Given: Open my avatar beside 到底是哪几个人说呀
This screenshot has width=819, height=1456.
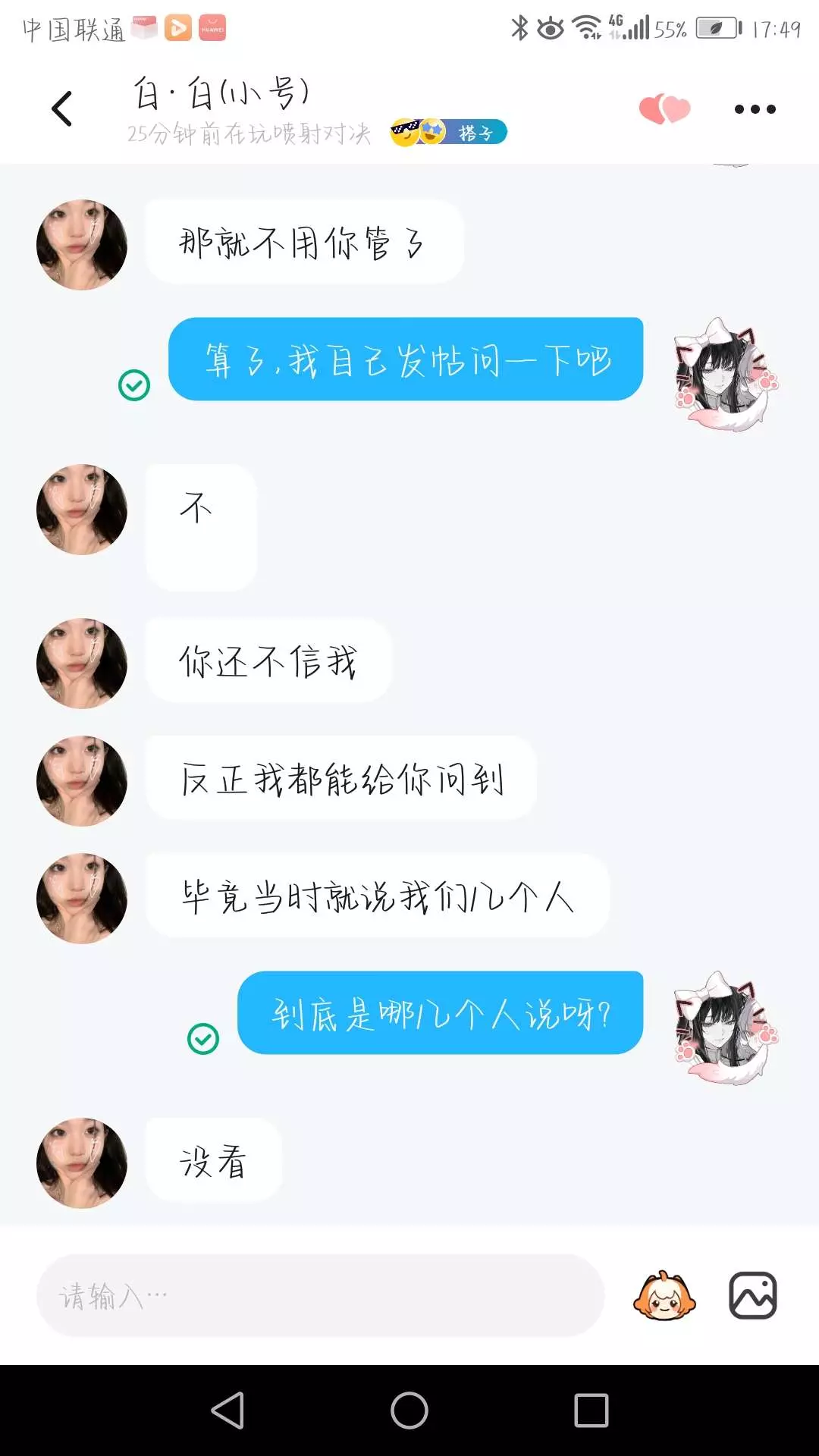Looking at the screenshot, I should [724, 1028].
